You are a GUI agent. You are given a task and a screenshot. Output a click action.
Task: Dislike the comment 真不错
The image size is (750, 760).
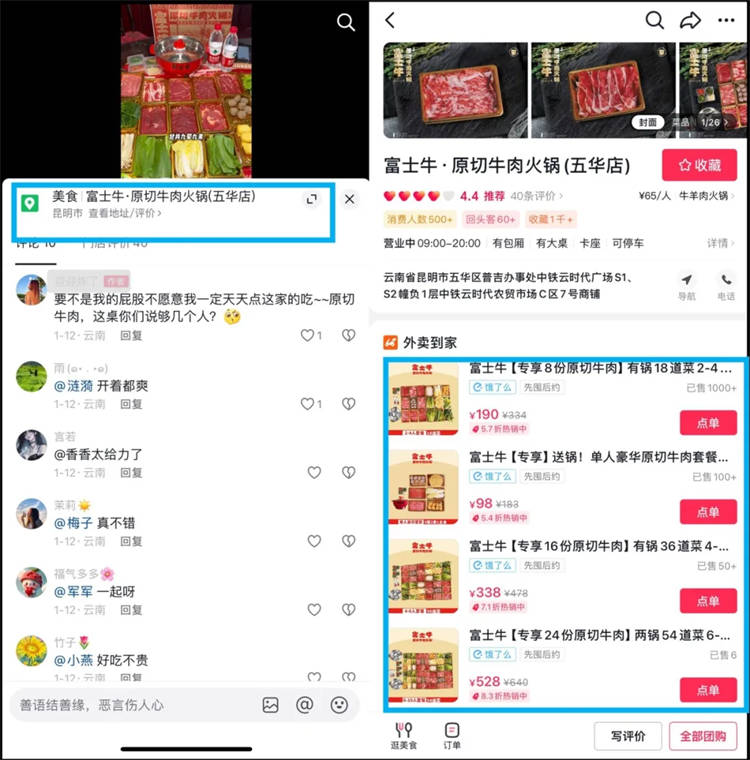[x=348, y=541]
